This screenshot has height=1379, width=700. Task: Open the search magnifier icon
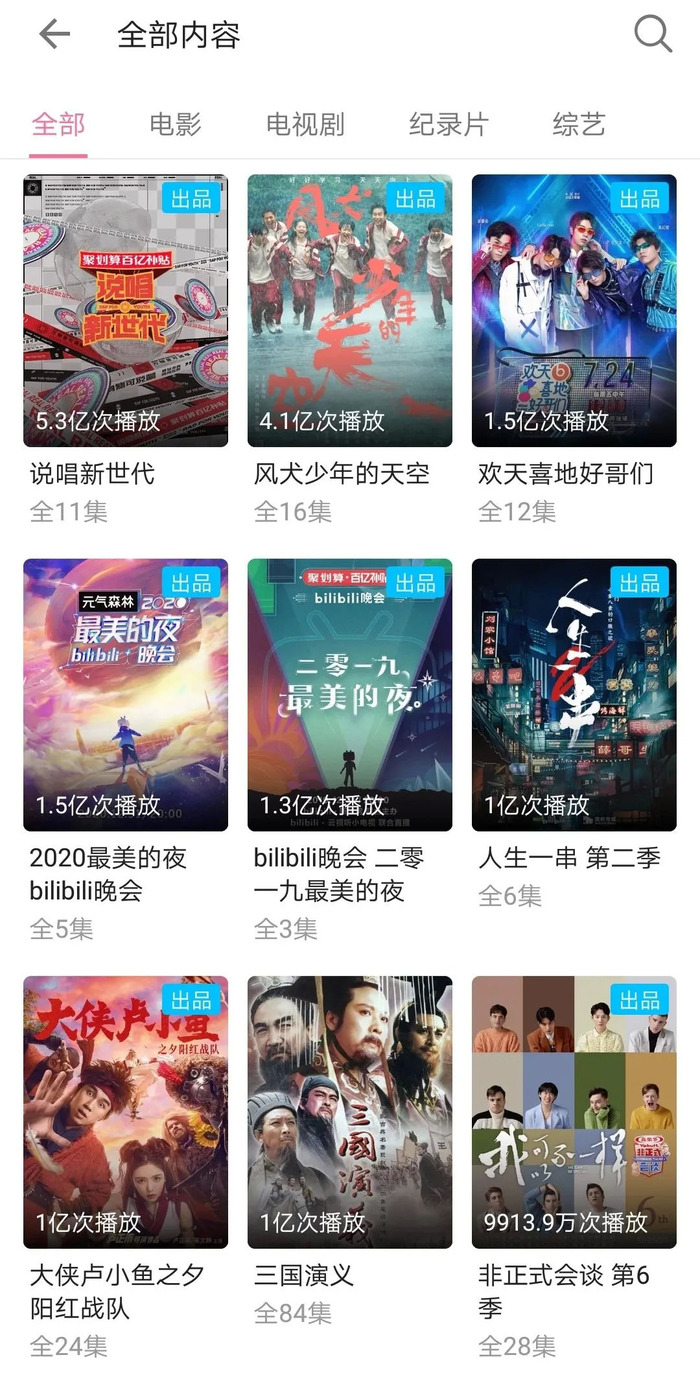pos(653,35)
